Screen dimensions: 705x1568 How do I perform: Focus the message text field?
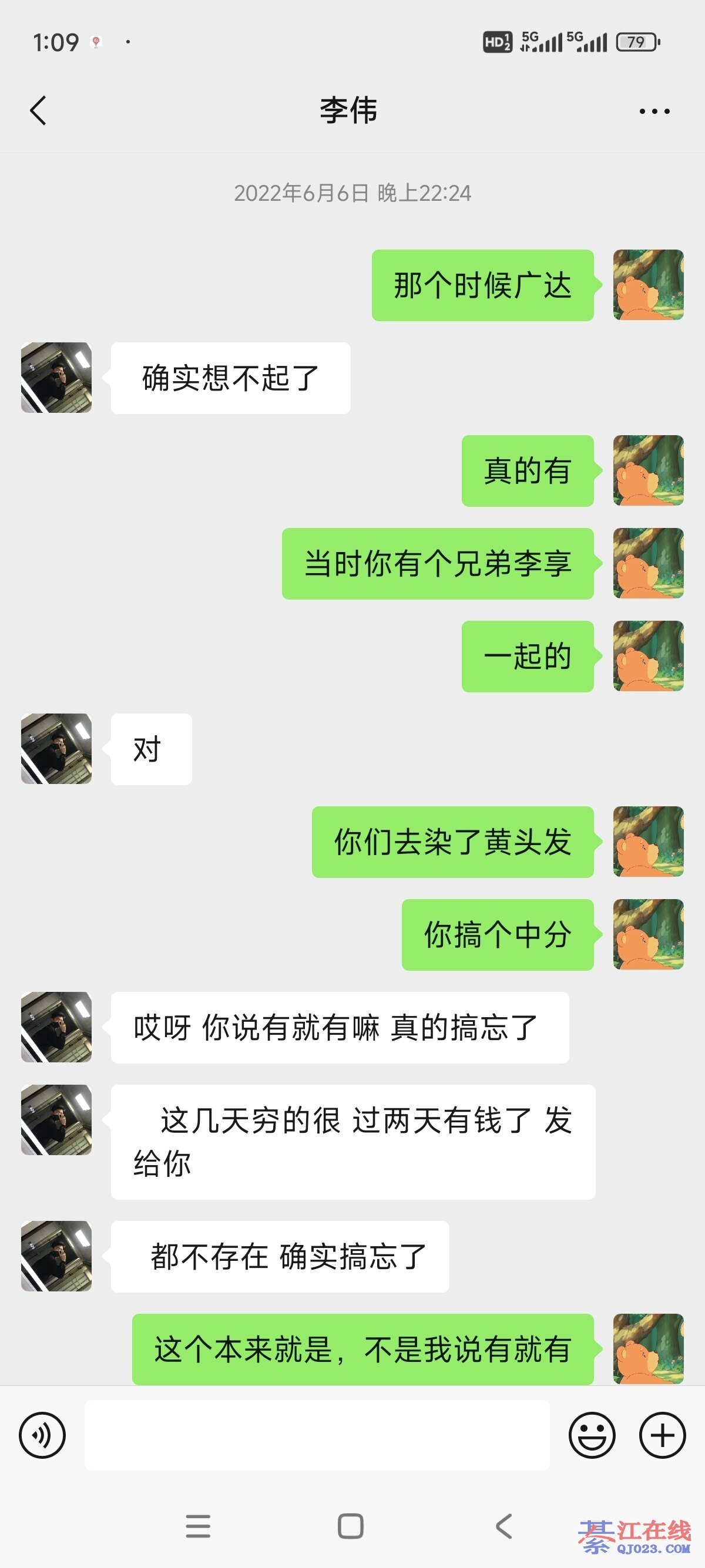(x=317, y=1435)
